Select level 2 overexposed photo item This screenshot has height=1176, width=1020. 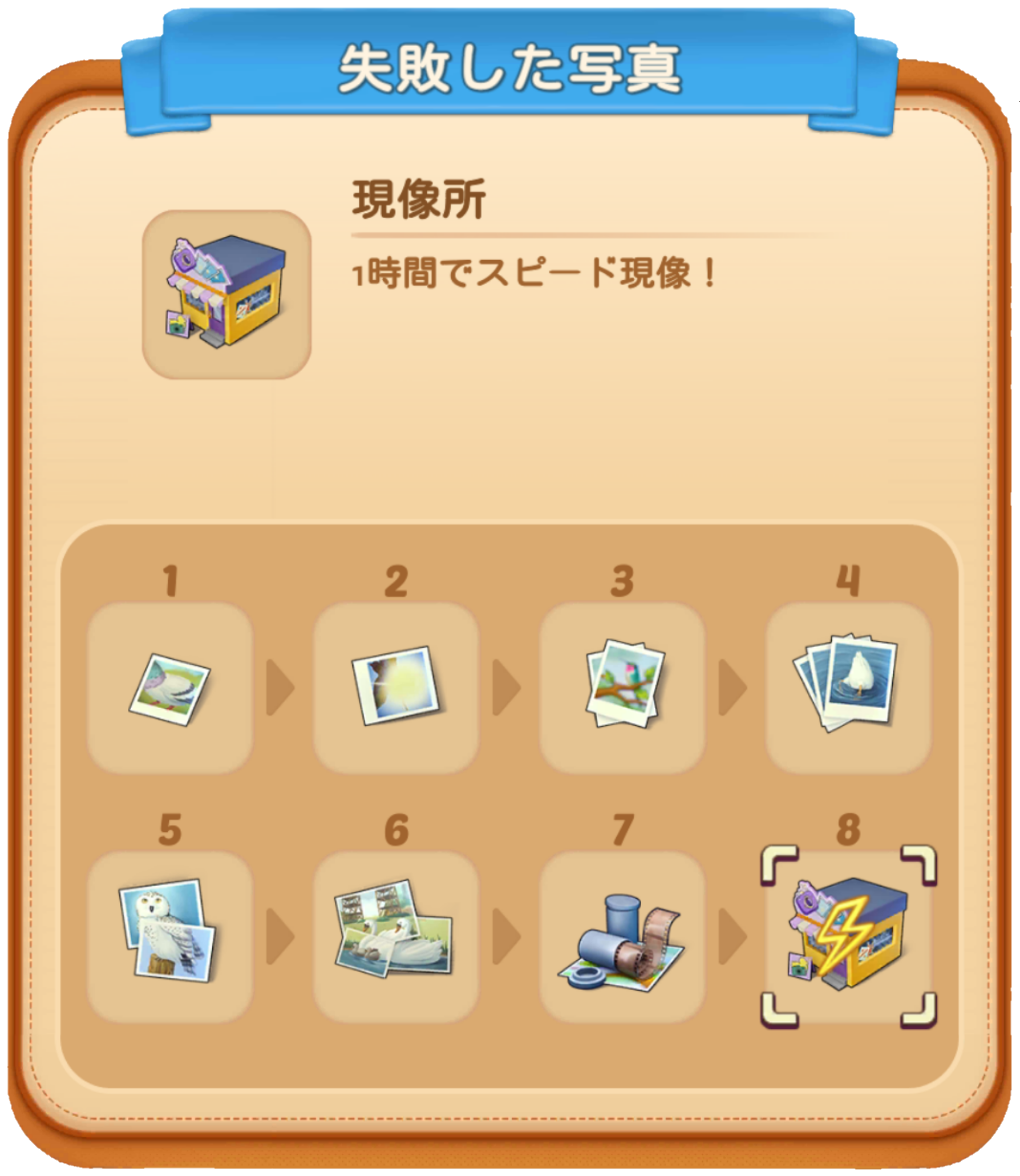coord(395,688)
